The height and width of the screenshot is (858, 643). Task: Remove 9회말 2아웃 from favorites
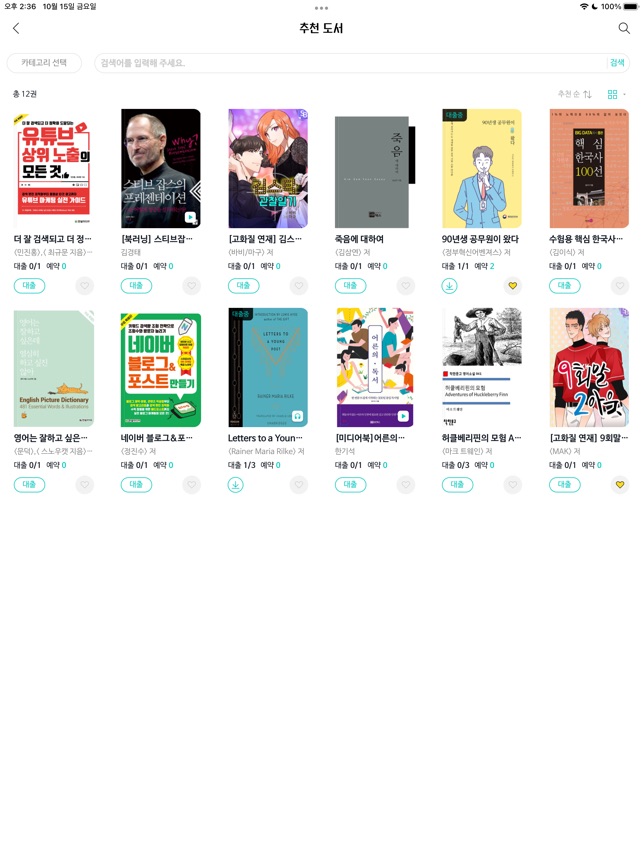(620, 485)
